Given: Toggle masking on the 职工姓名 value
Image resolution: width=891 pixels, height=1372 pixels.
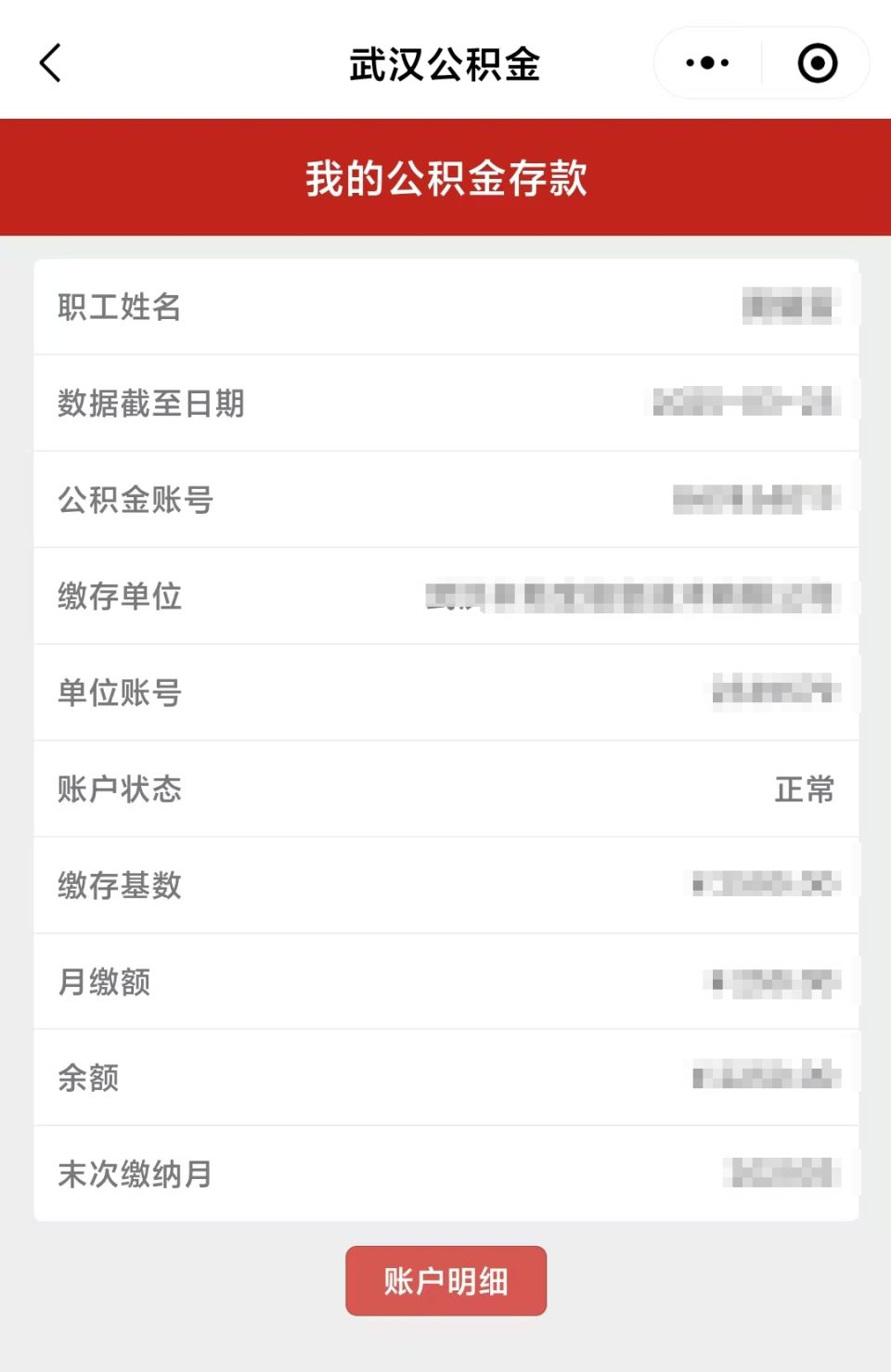Looking at the screenshot, I should [794, 307].
